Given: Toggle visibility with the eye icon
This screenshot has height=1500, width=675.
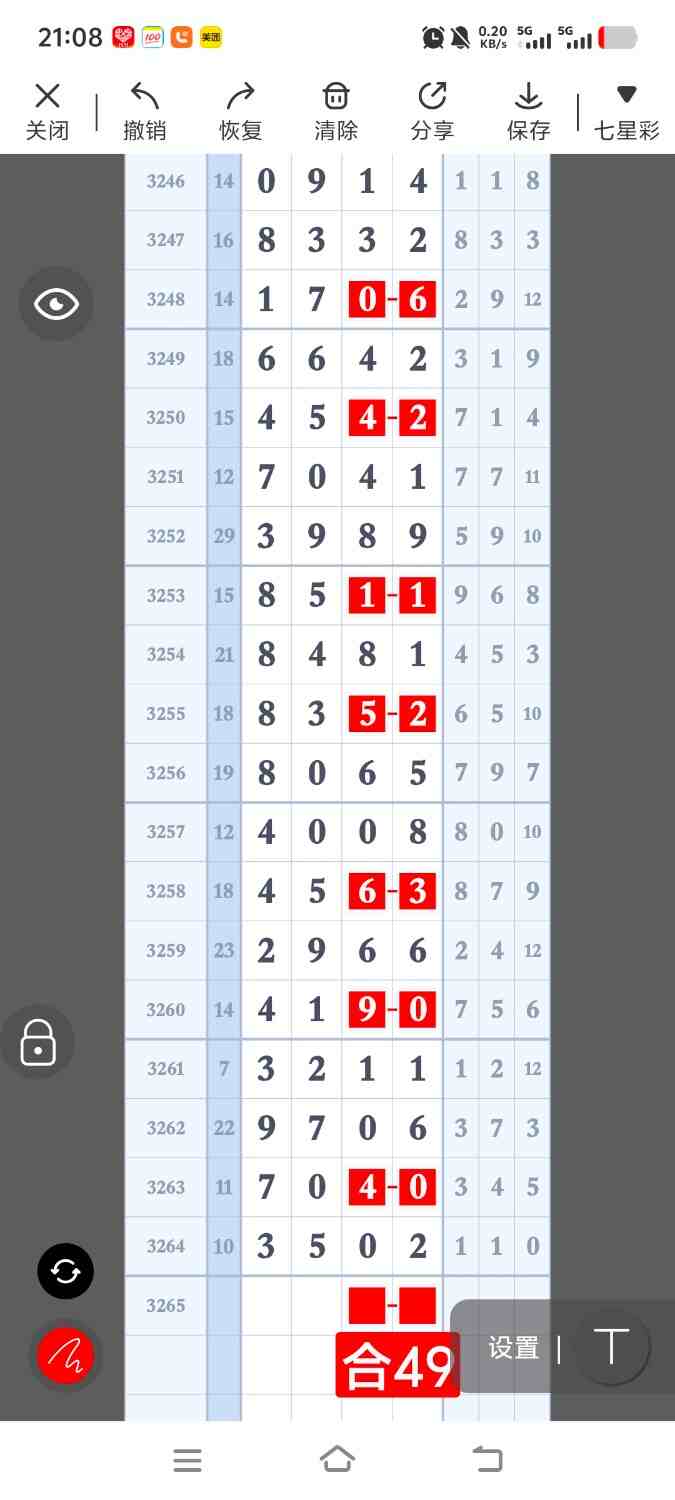Looking at the screenshot, I should (x=56, y=304).
